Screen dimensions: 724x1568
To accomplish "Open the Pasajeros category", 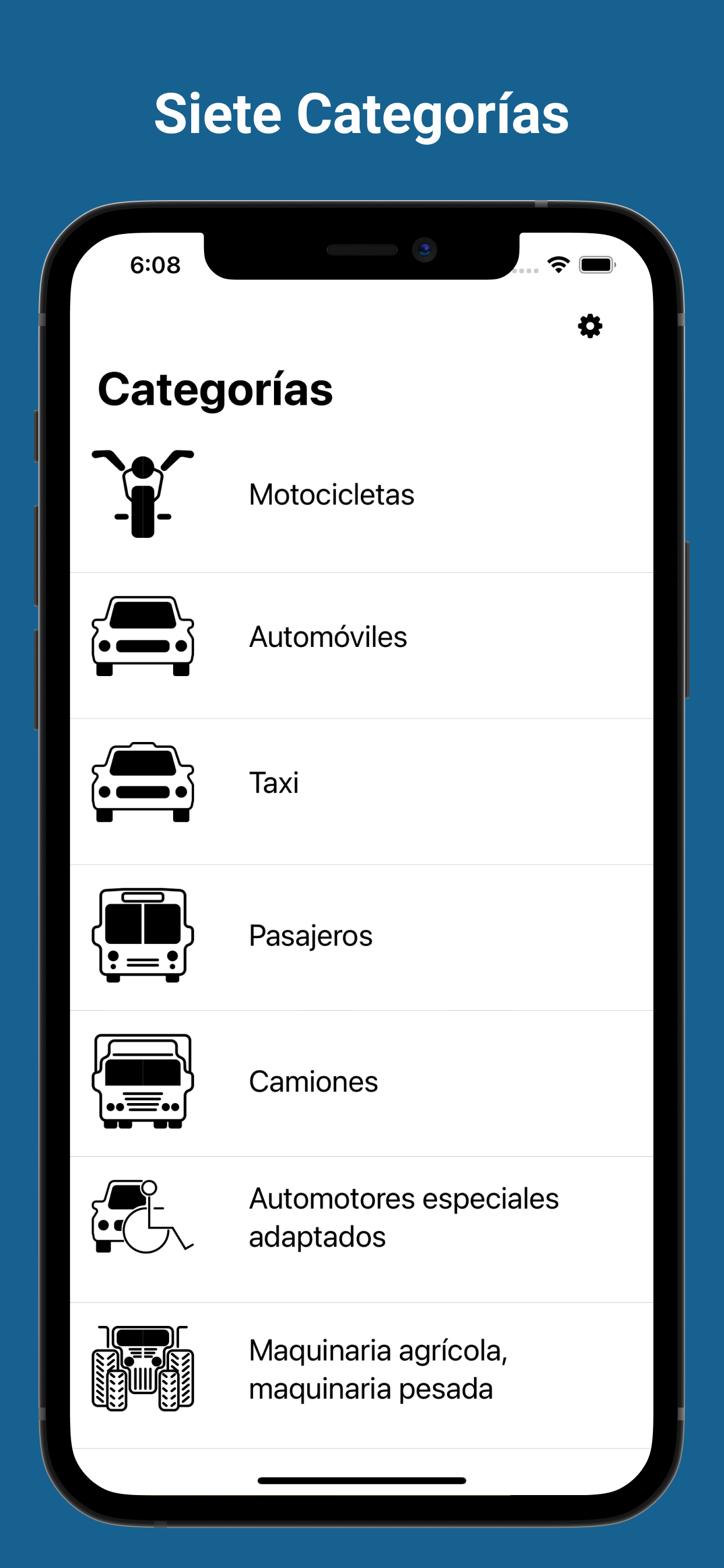I will (310, 936).
